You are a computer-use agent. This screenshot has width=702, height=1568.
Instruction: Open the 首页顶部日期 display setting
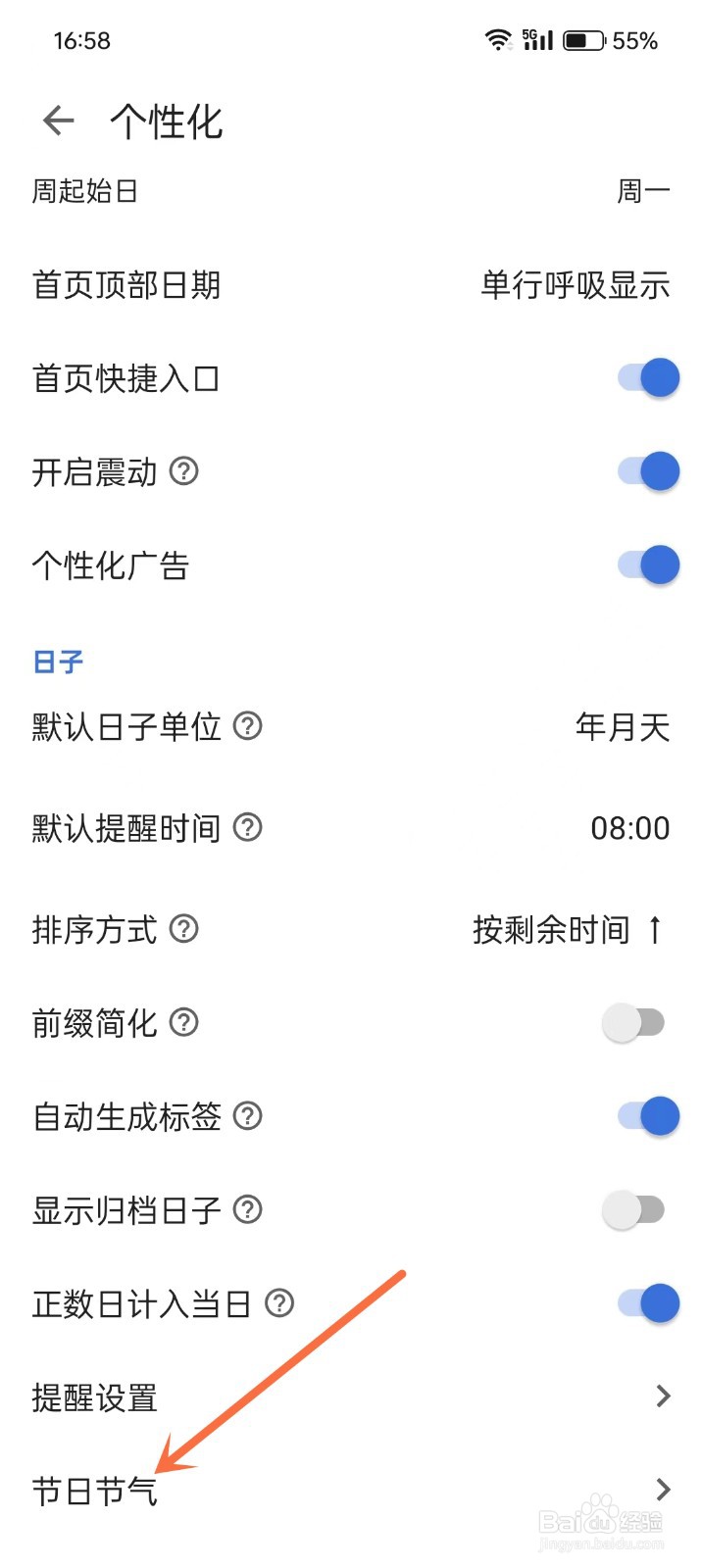pos(575,285)
